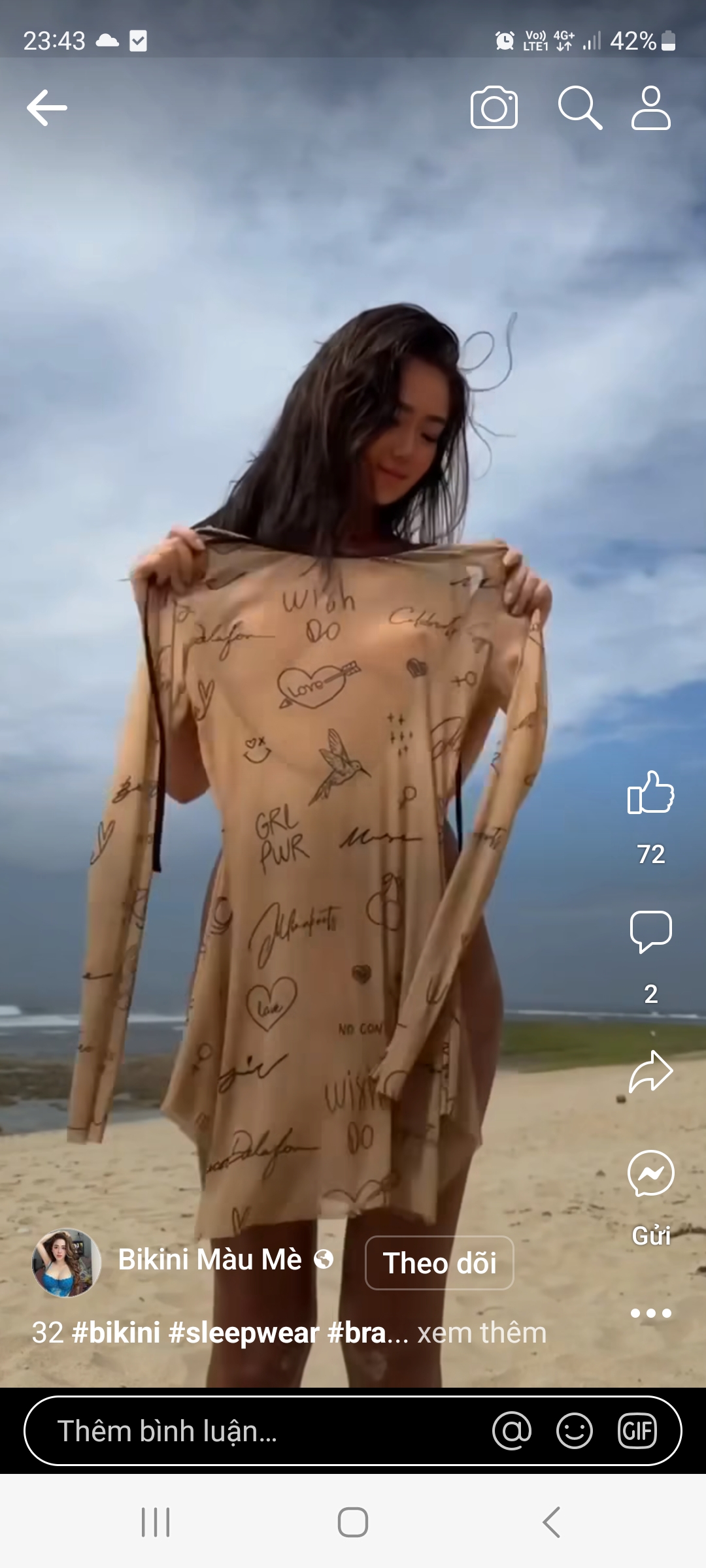This screenshot has height=1568, width=706.
Task: Open the emoji picker for comments
Action: [574, 1431]
